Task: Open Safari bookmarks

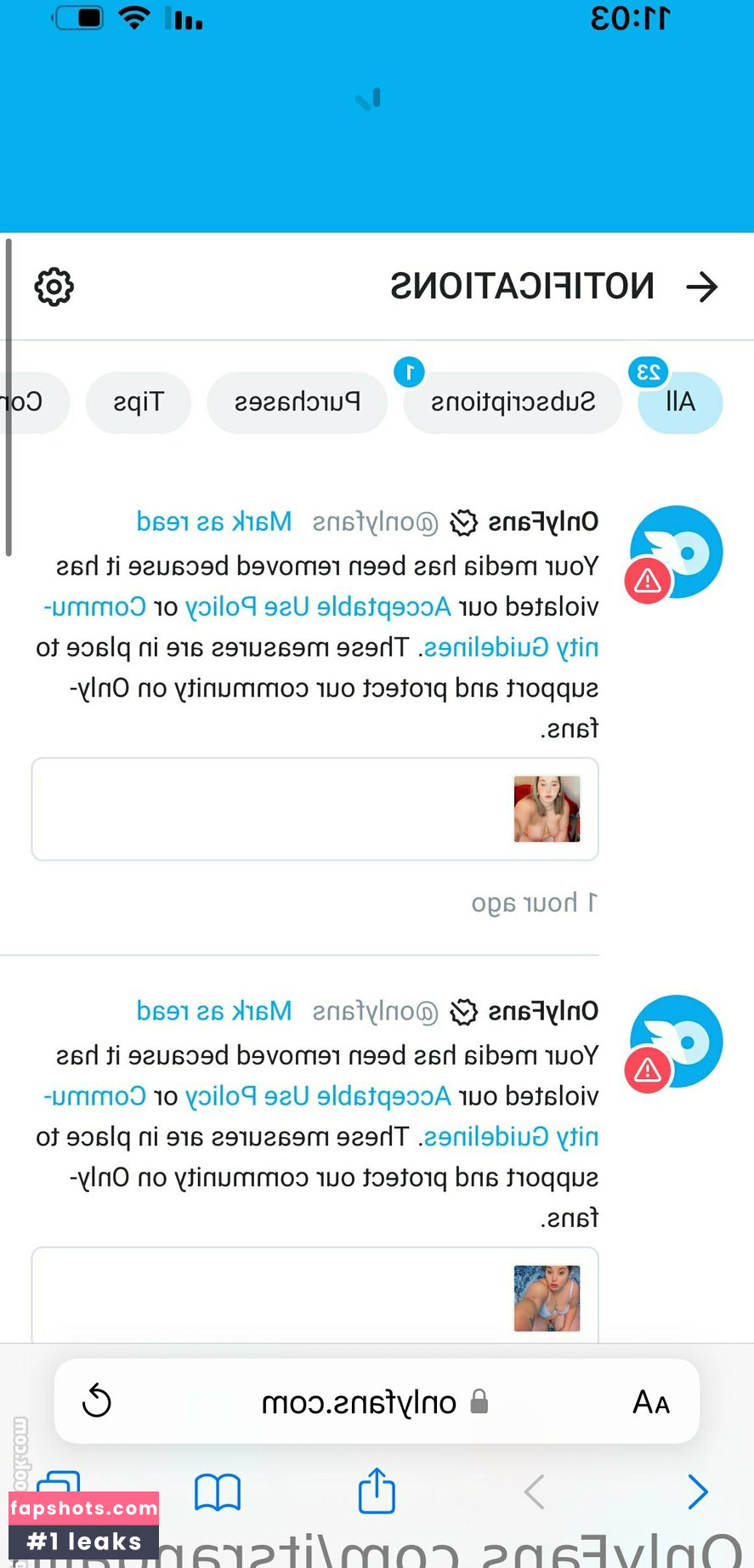Action: [218, 1492]
